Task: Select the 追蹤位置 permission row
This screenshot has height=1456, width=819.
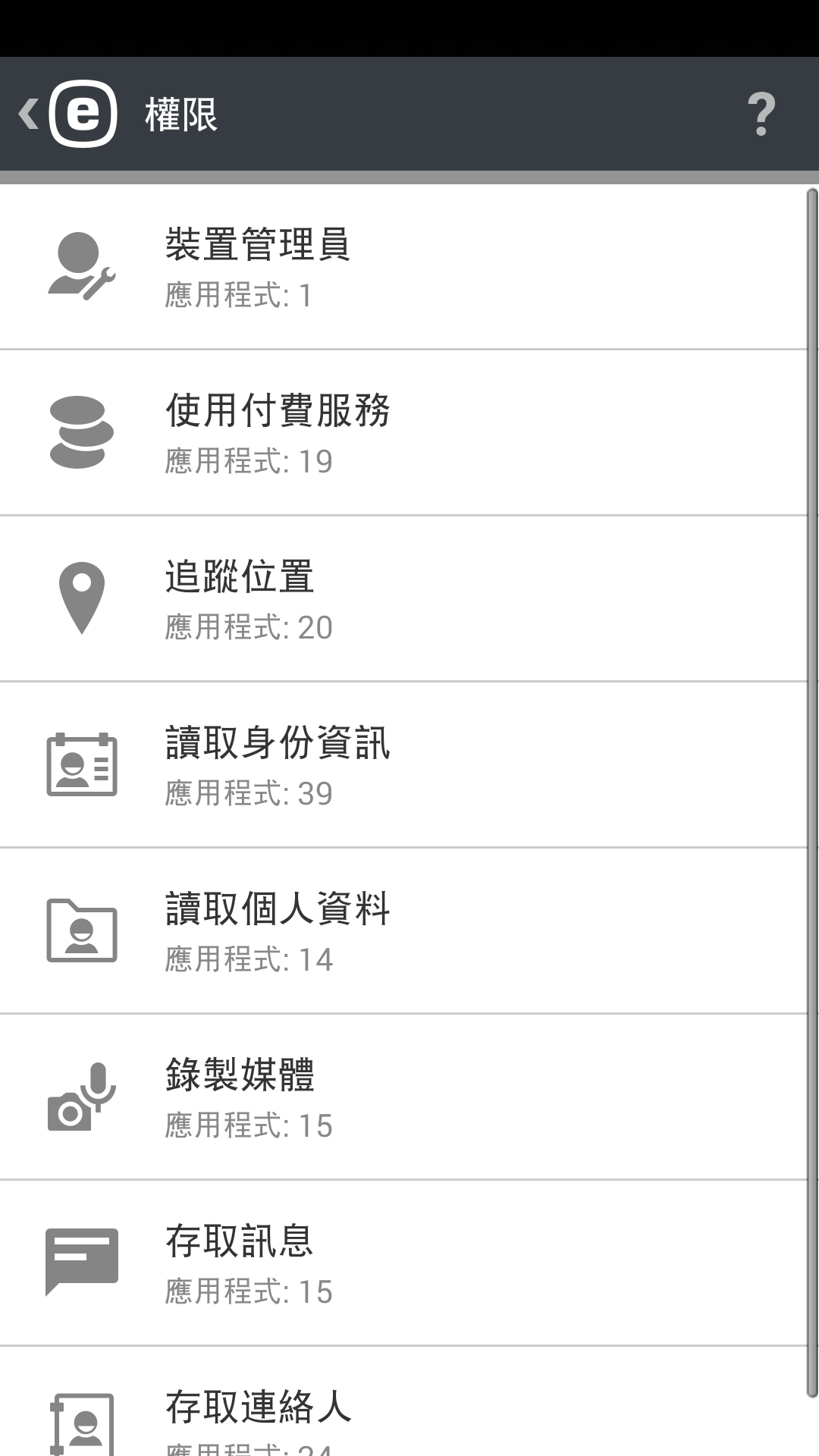Action: tap(402, 599)
